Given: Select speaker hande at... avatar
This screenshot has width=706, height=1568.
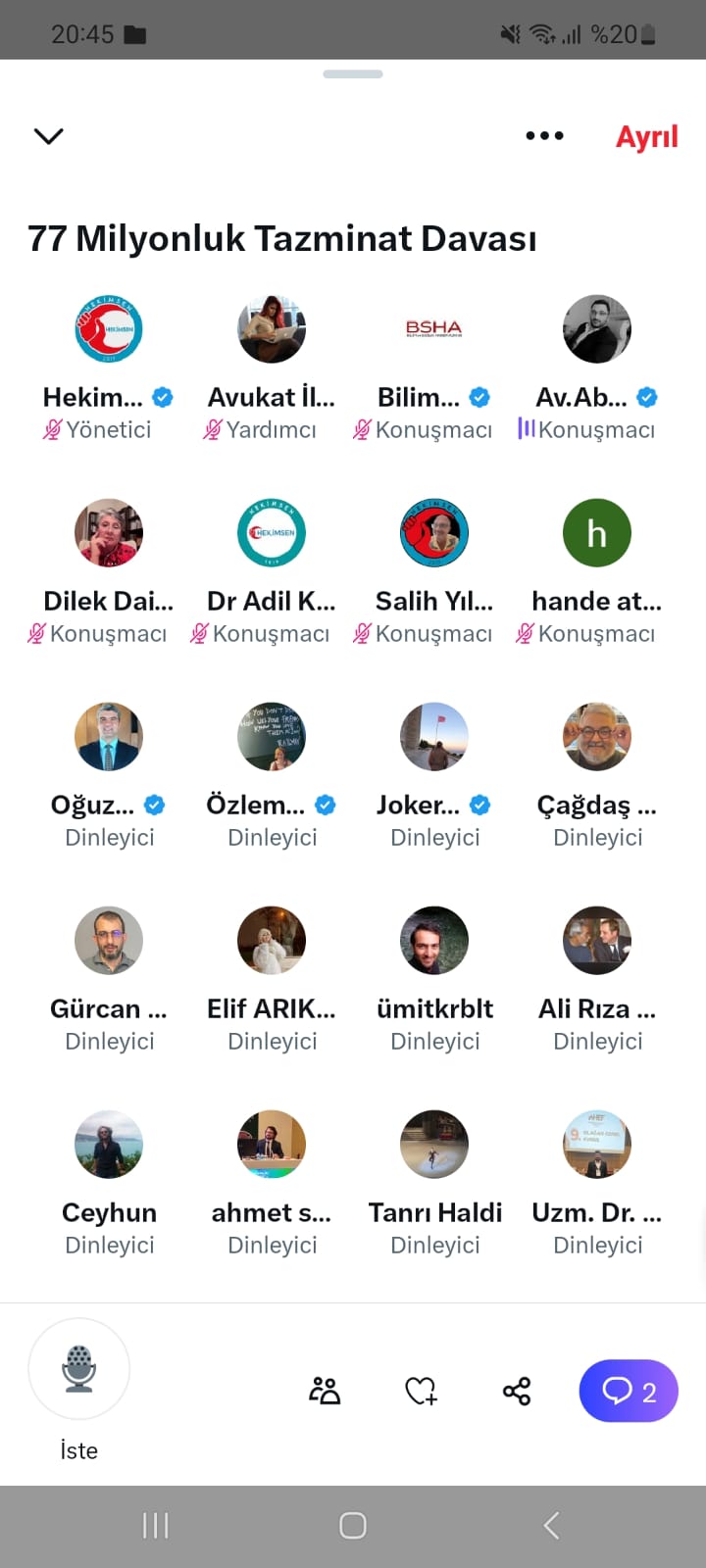Looking at the screenshot, I should (597, 533).
